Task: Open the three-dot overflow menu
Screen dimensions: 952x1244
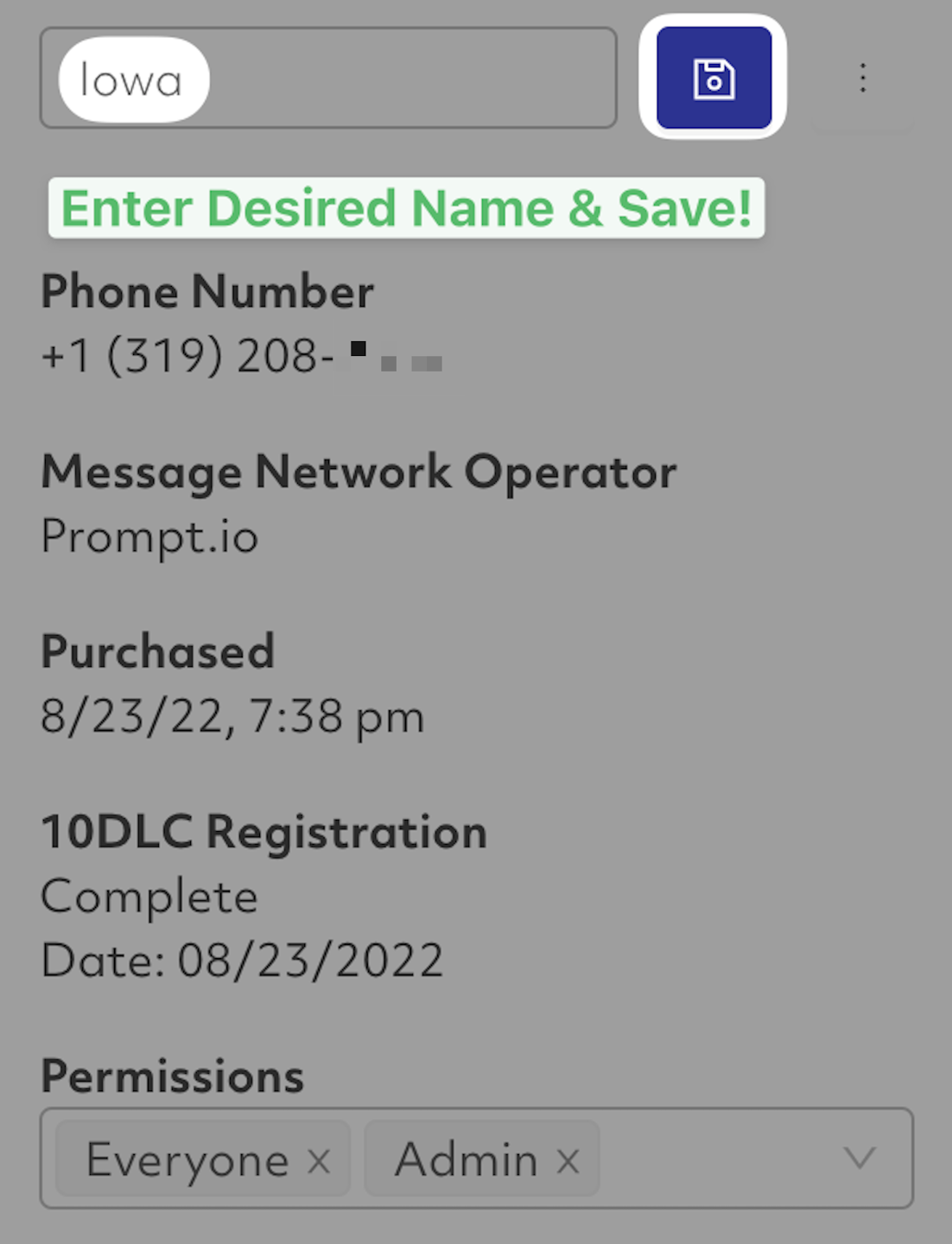Action: pyautogui.click(x=862, y=79)
